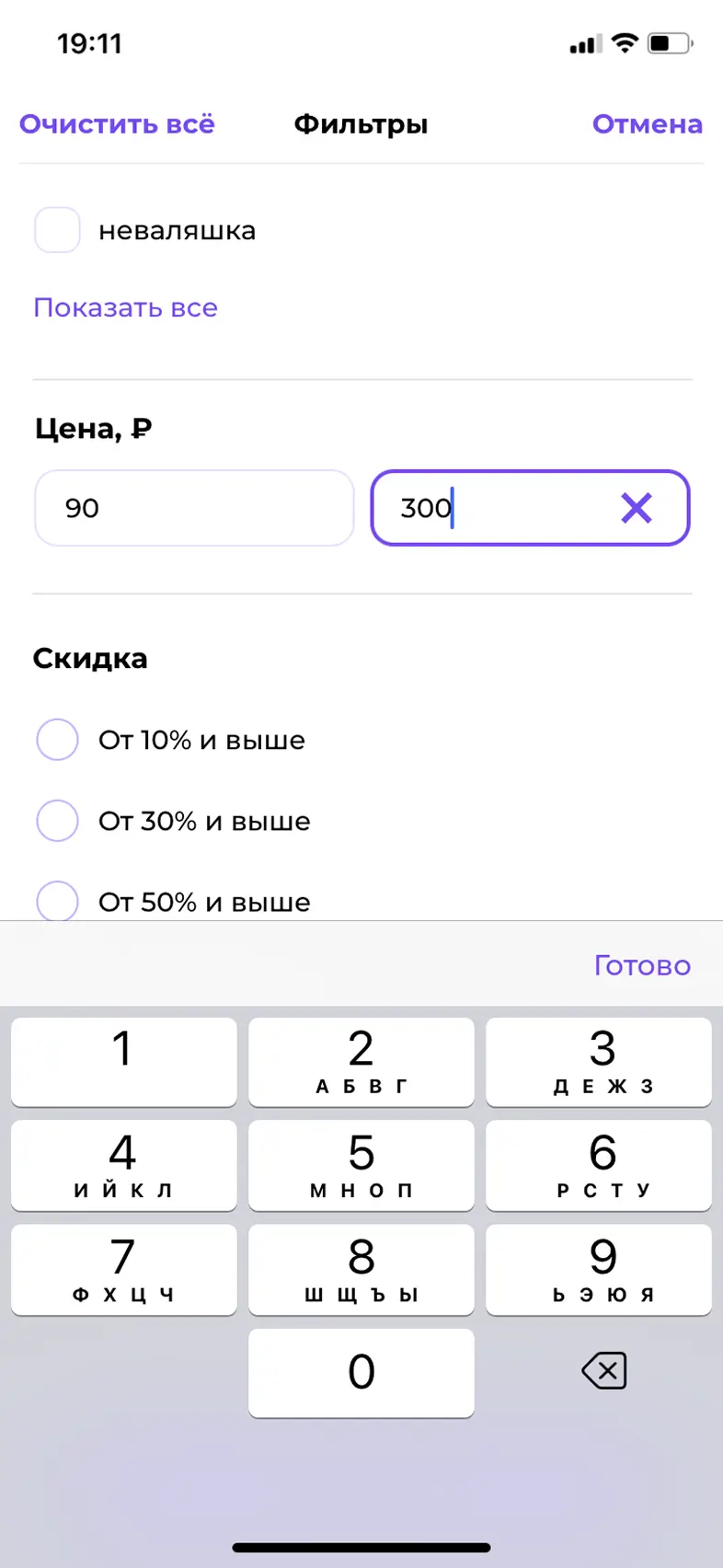This screenshot has width=723, height=1568.
Task: Tap 'Очистить всё' to clear filters
Action: [117, 124]
